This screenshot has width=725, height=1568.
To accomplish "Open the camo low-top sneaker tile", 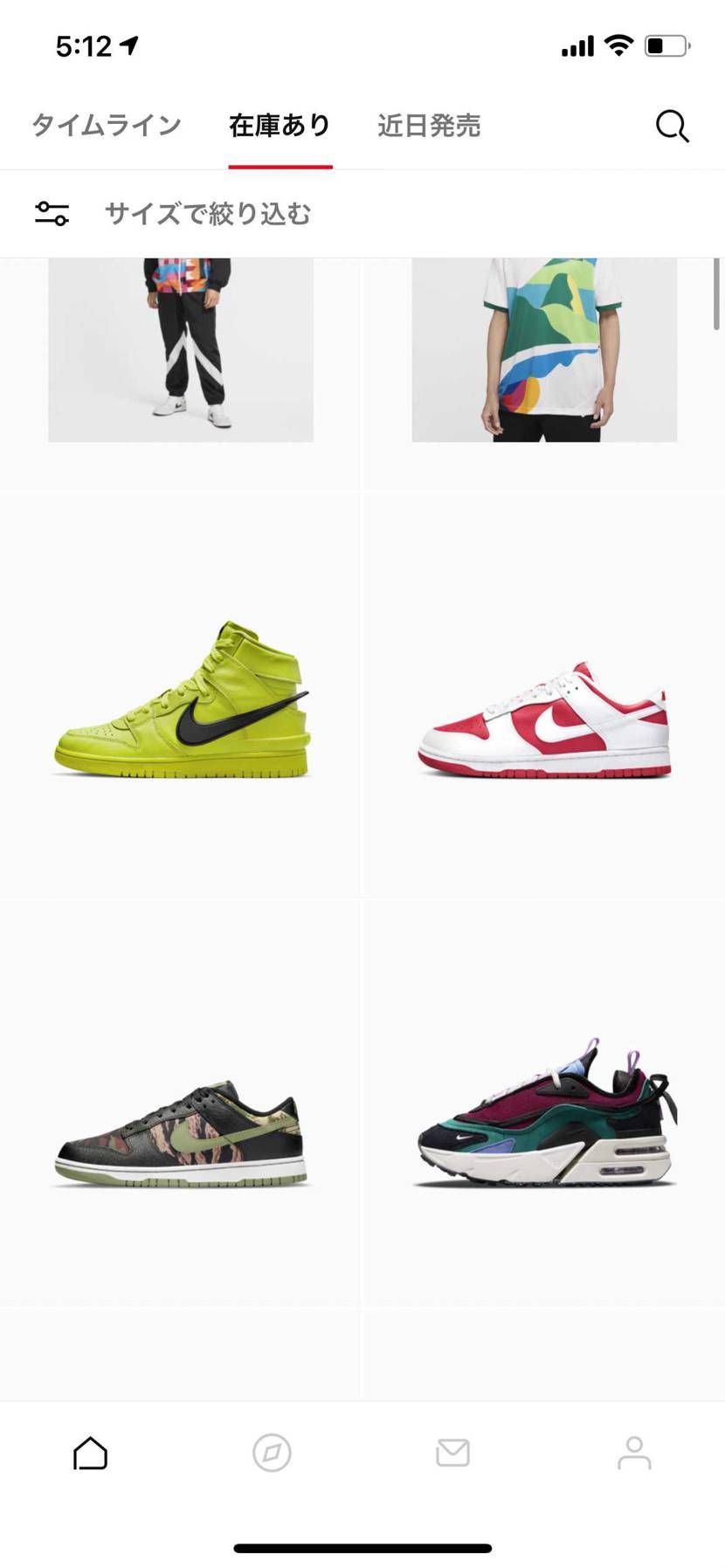I will (x=181, y=1133).
